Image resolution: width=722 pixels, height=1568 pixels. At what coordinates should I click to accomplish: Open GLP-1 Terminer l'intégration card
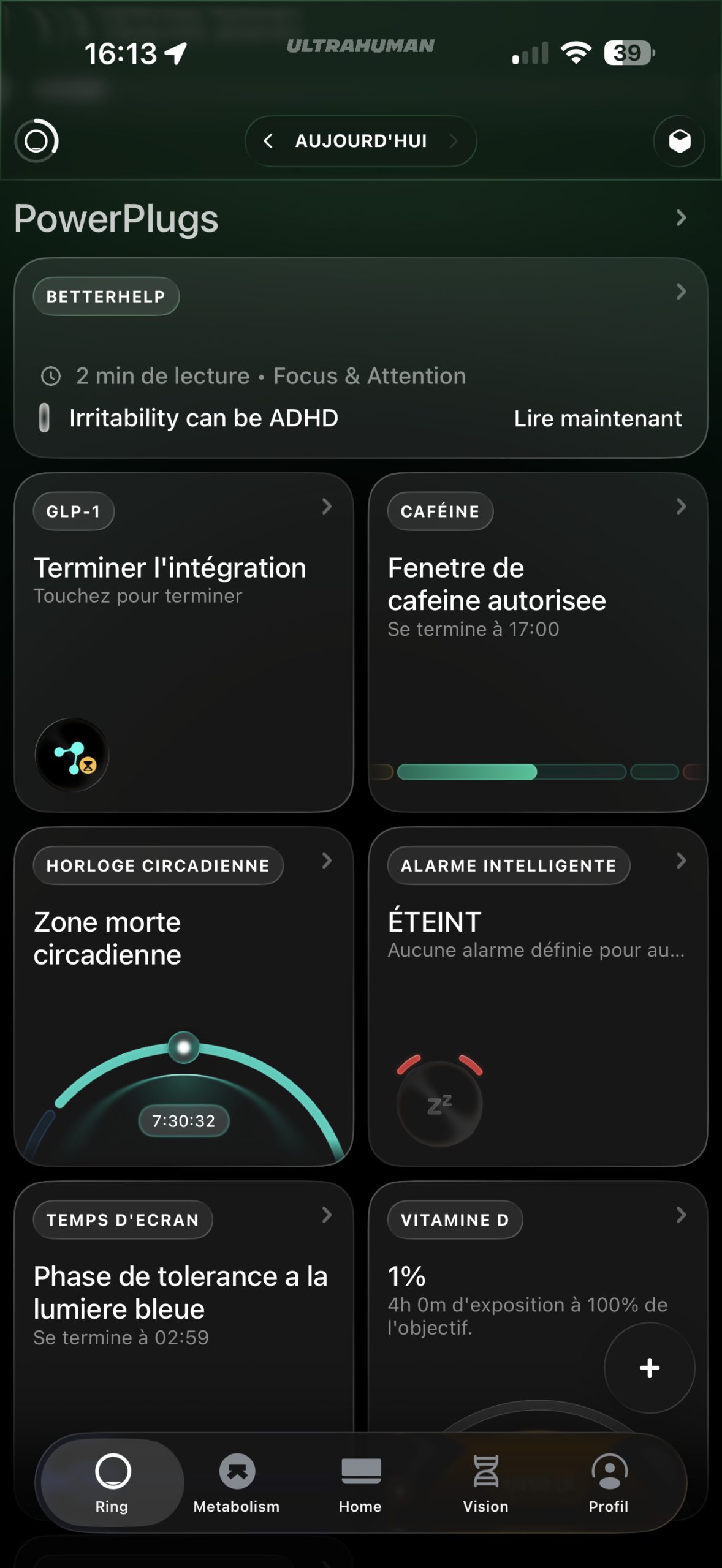click(x=183, y=642)
